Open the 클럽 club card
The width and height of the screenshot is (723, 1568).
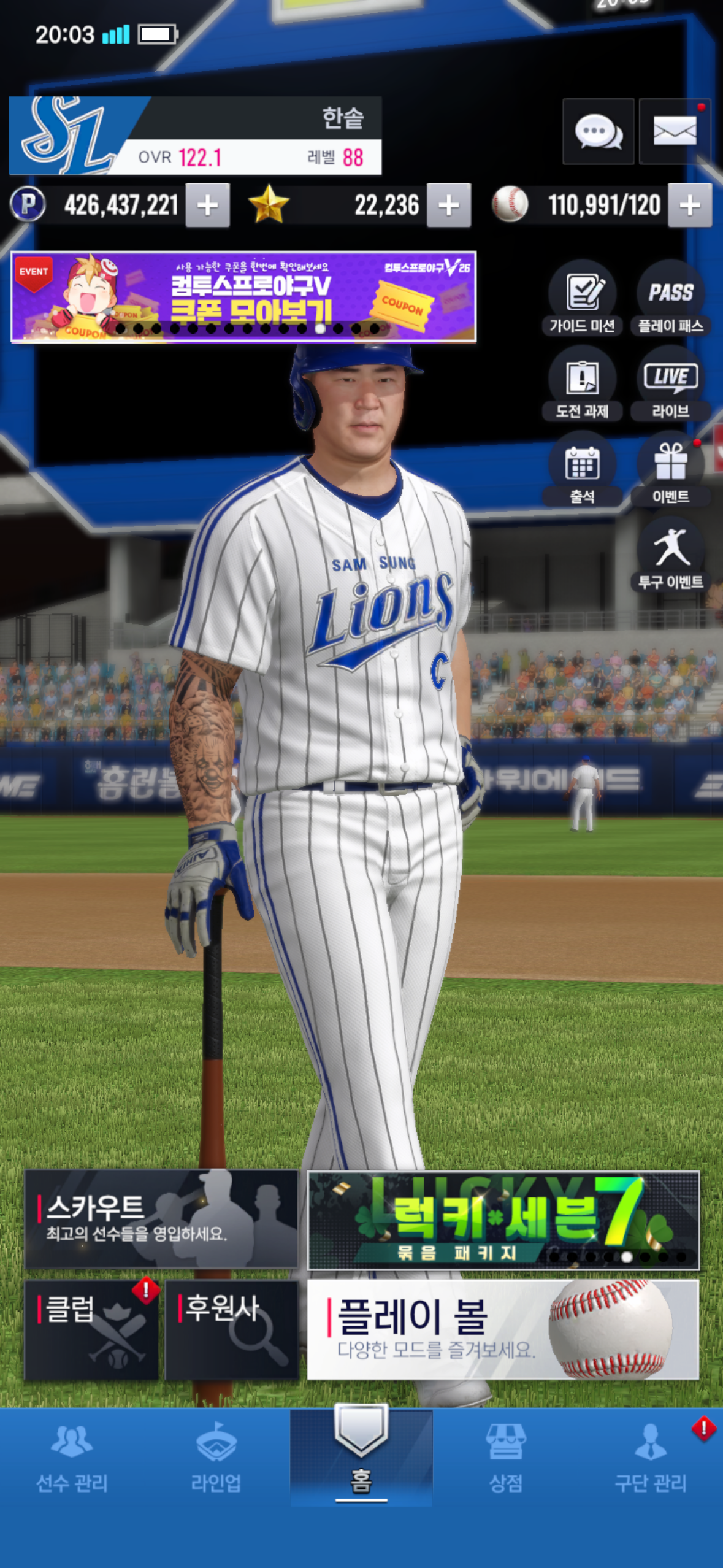[x=91, y=1329]
